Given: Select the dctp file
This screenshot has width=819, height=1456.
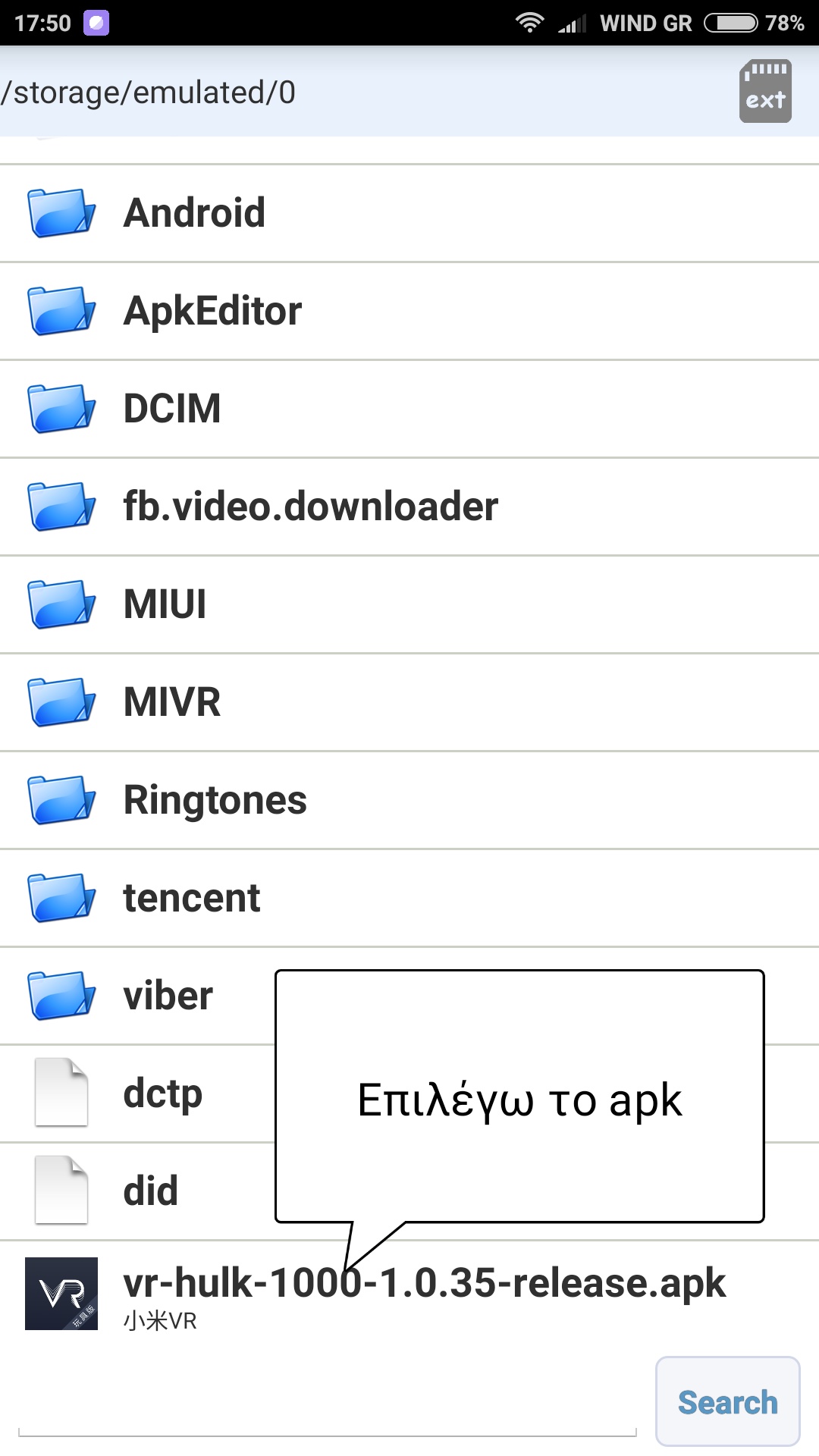Looking at the screenshot, I should [162, 1094].
